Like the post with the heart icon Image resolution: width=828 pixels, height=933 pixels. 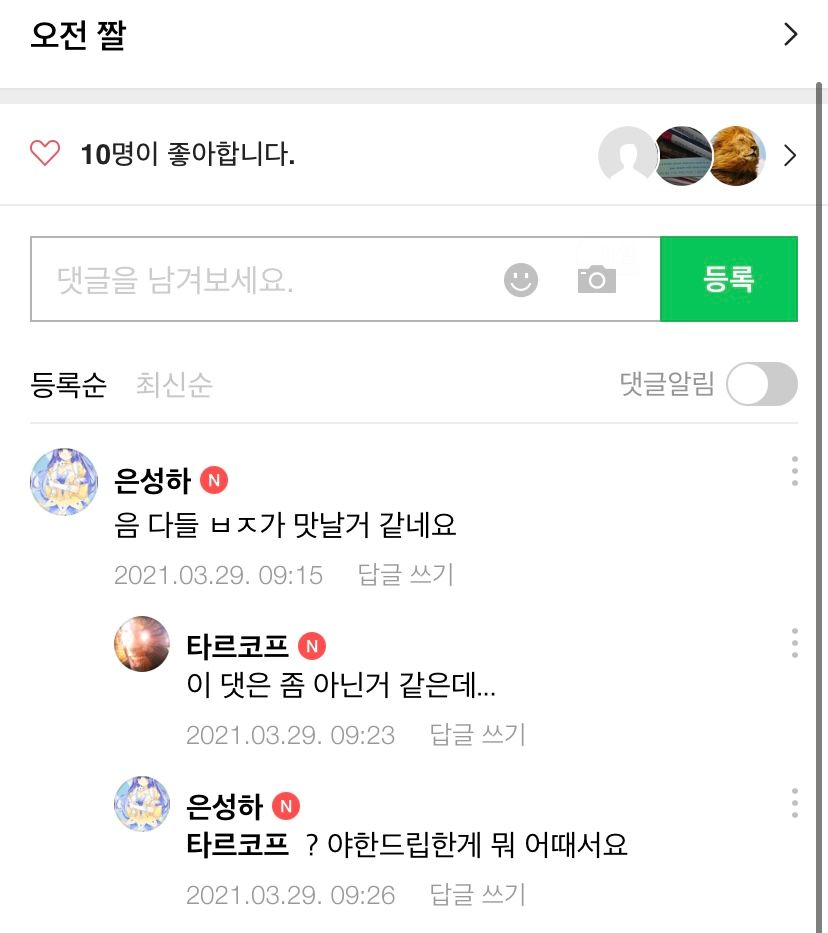[x=45, y=154]
